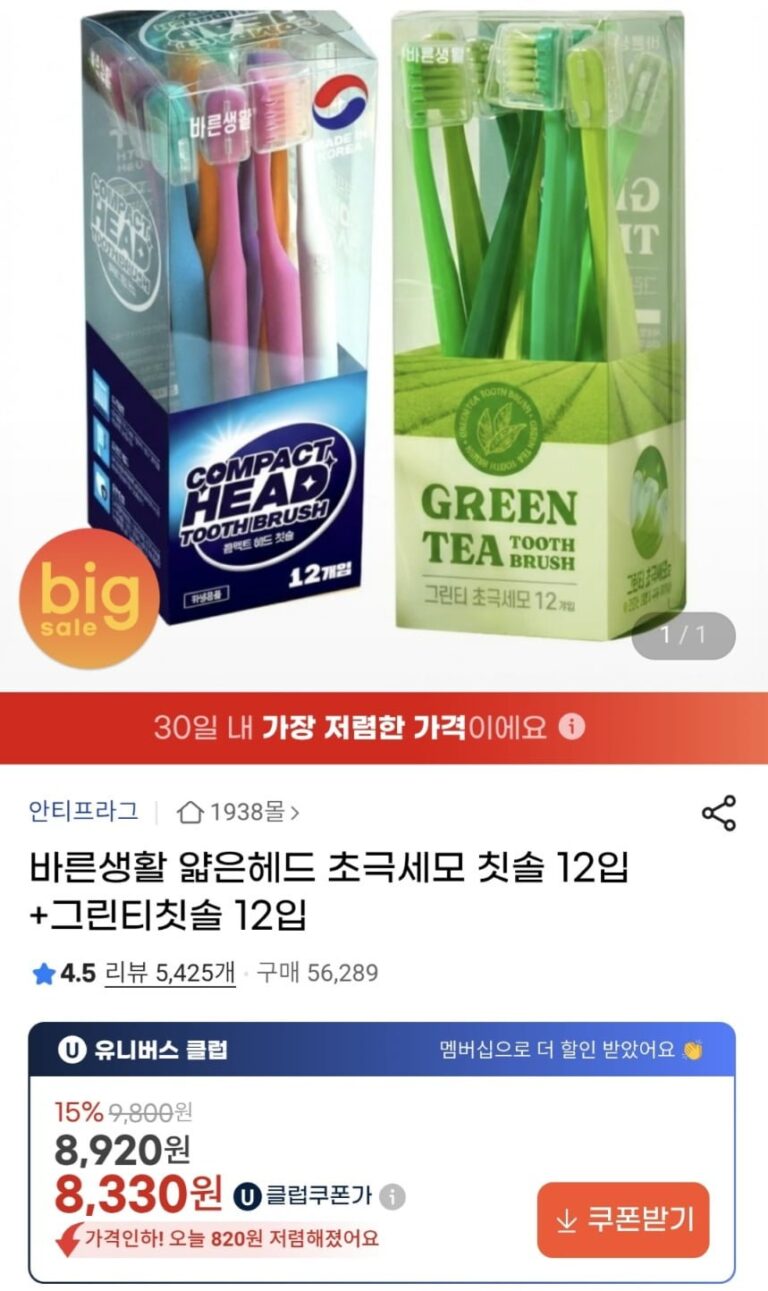Tap 쿠폰받기 to download the coupon
This screenshot has height=1291, width=768.
(622, 1219)
